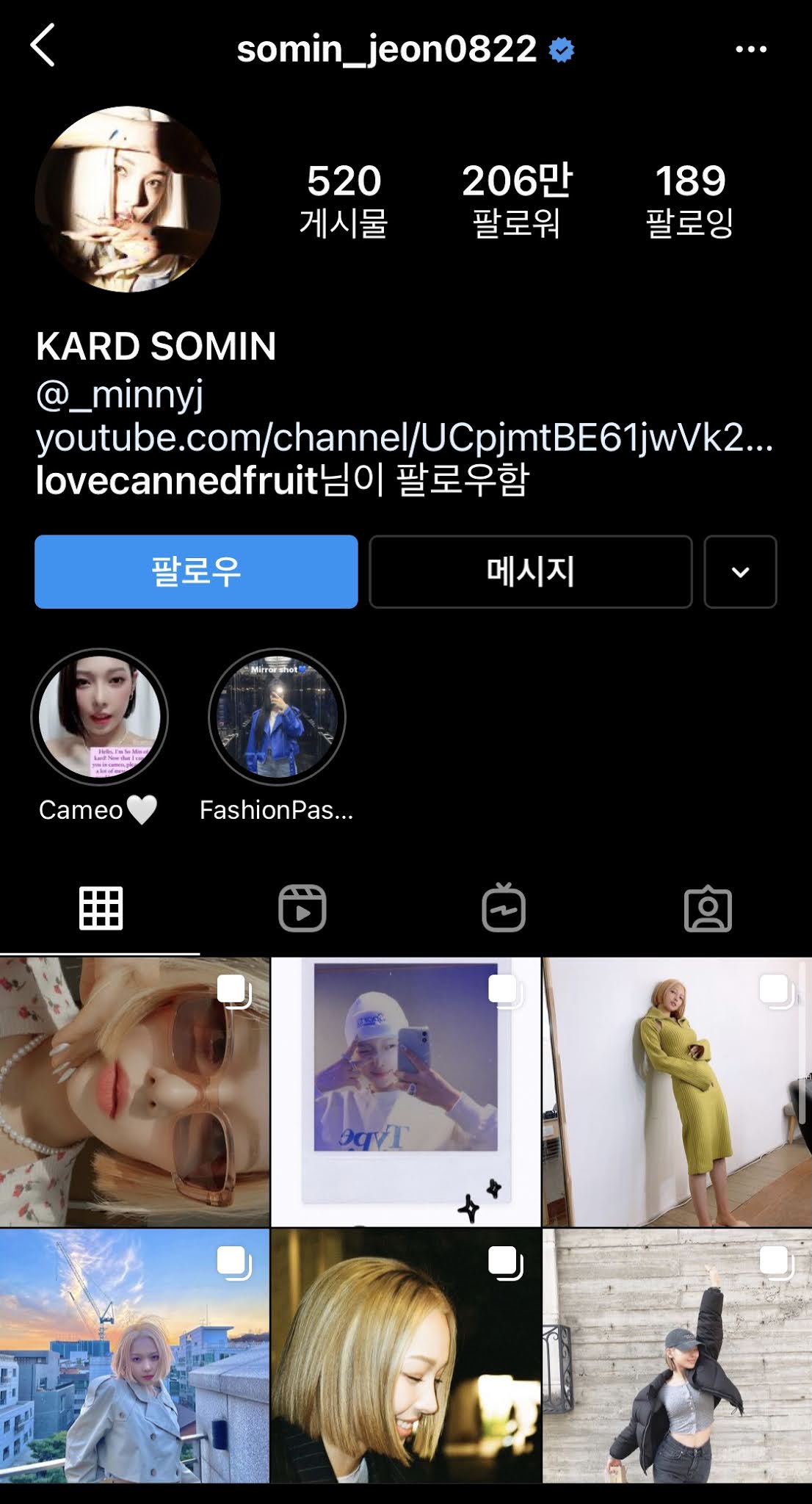Viewport: 812px width, 1504px height.
Task: Switch to the Reels tab
Action: (x=302, y=908)
